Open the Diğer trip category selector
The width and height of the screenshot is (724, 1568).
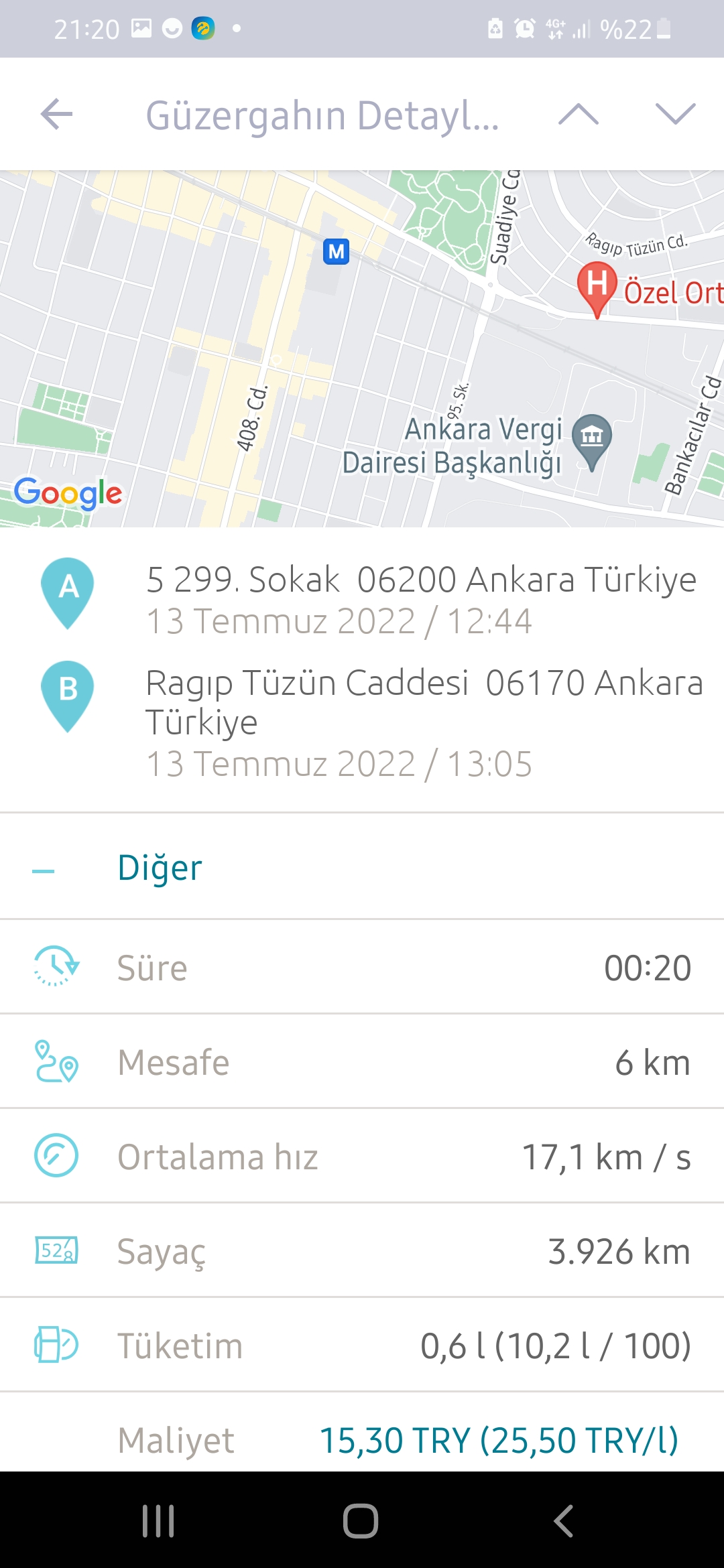coord(362,868)
